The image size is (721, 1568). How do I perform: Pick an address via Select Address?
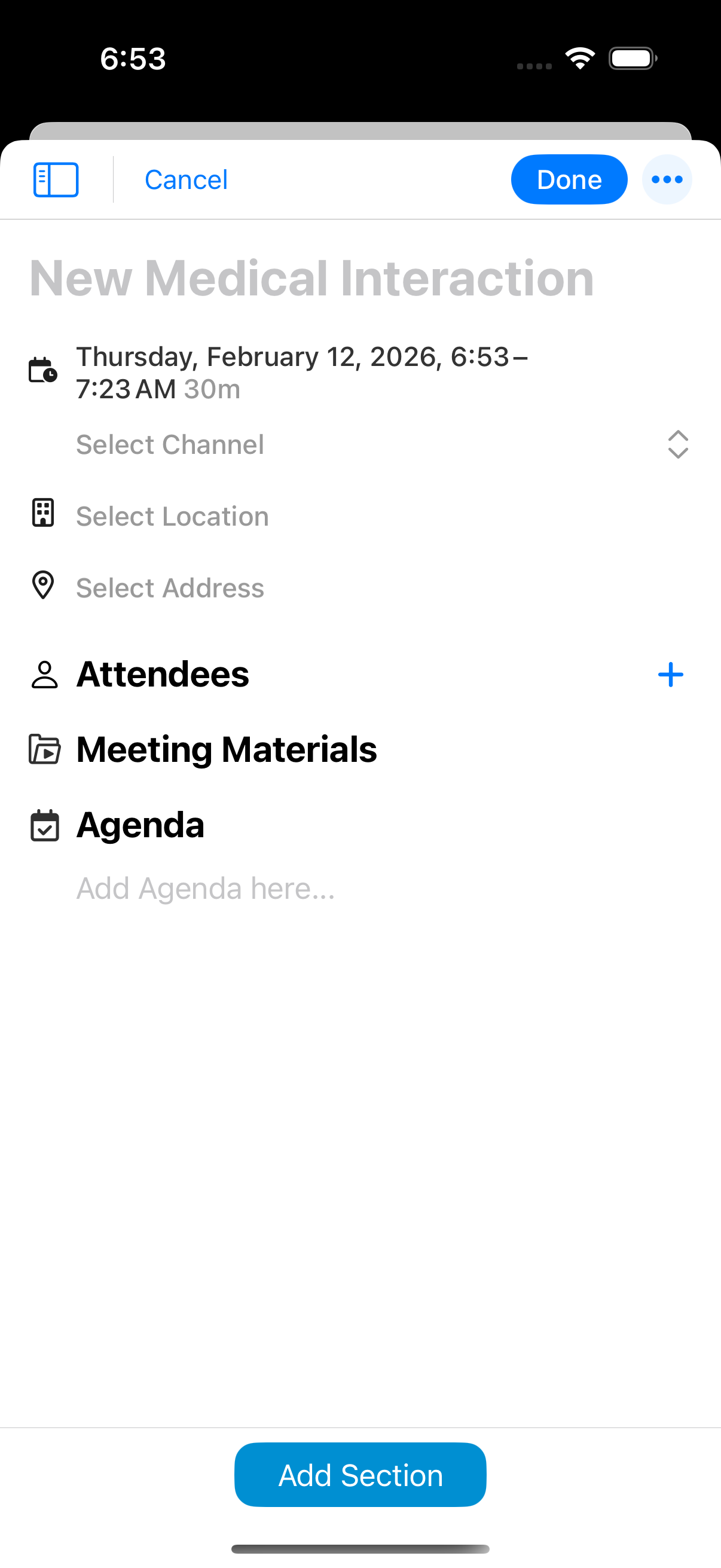pyautogui.click(x=170, y=588)
